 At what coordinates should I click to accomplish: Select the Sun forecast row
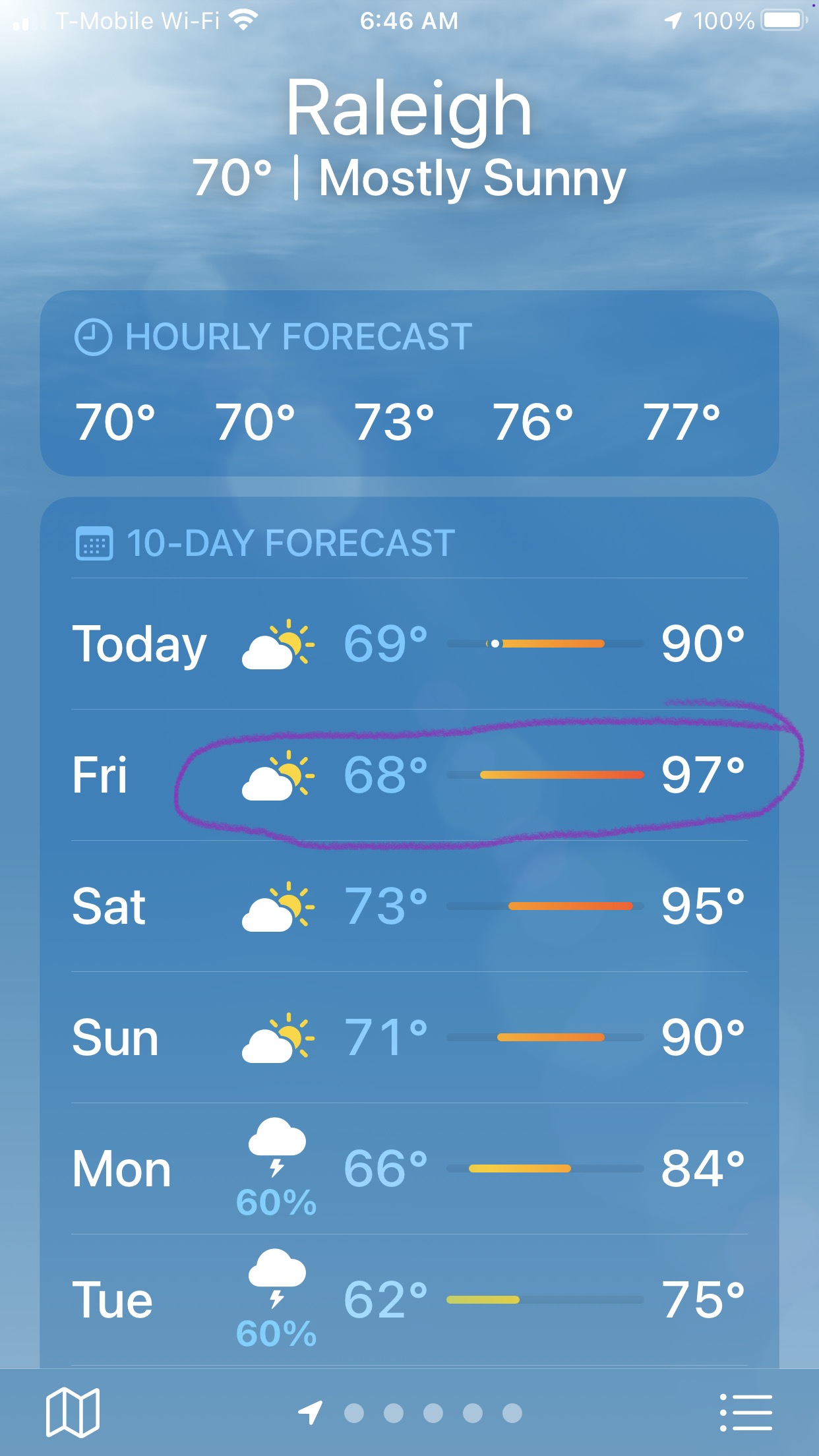(x=409, y=1037)
